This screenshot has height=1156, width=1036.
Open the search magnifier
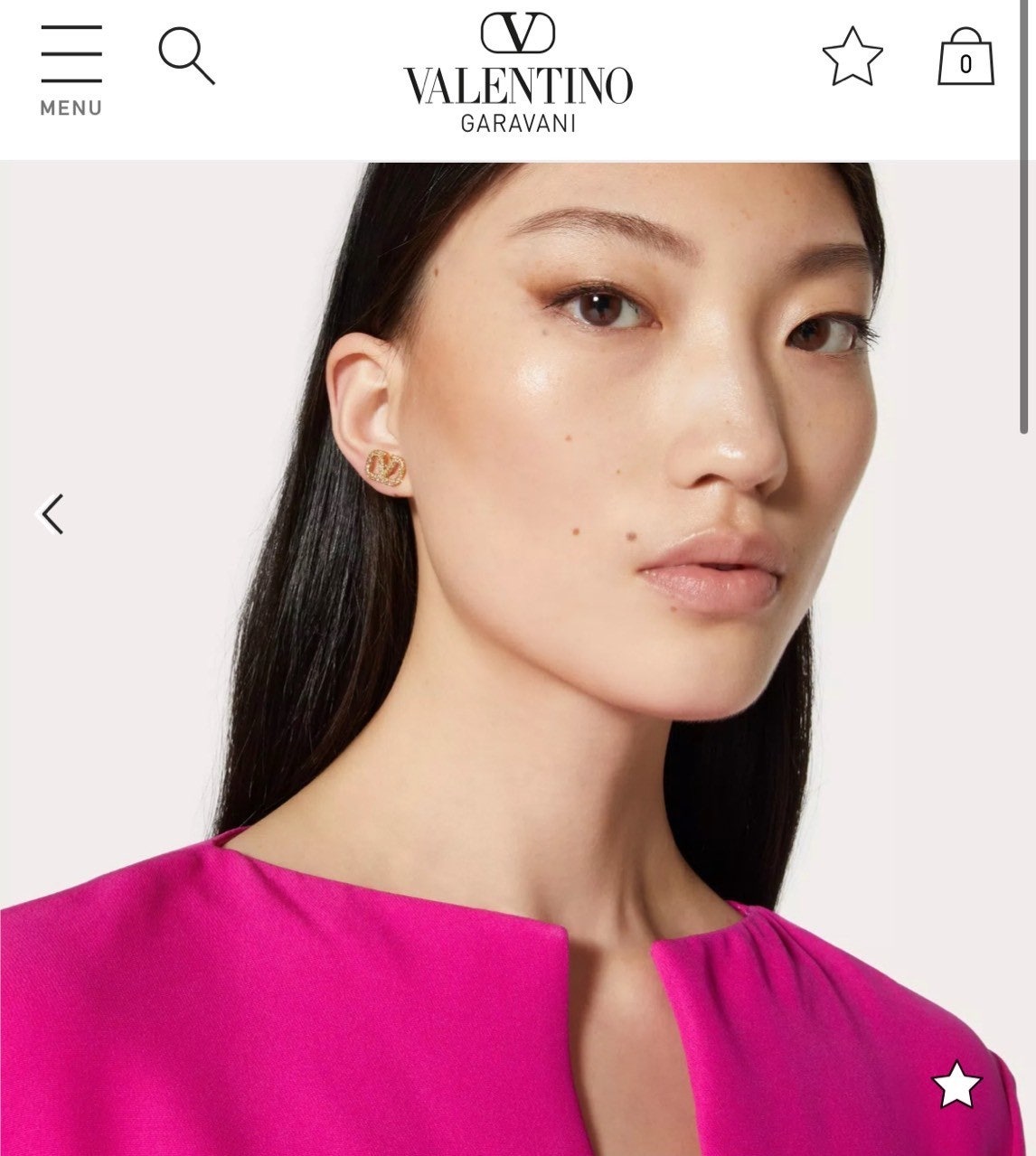pos(186,56)
